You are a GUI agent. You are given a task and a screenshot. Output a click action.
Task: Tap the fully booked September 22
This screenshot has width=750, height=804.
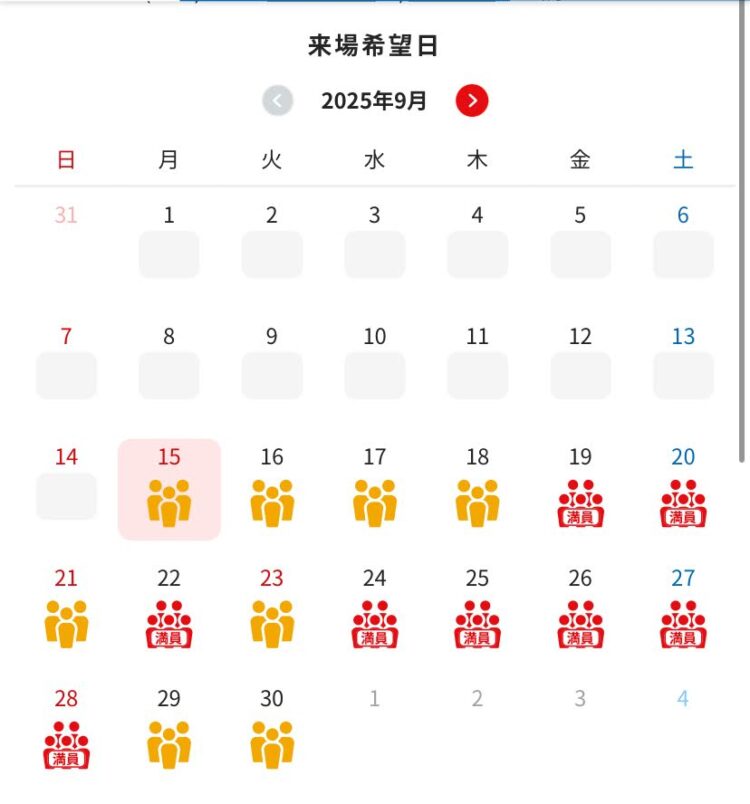(169, 611)
